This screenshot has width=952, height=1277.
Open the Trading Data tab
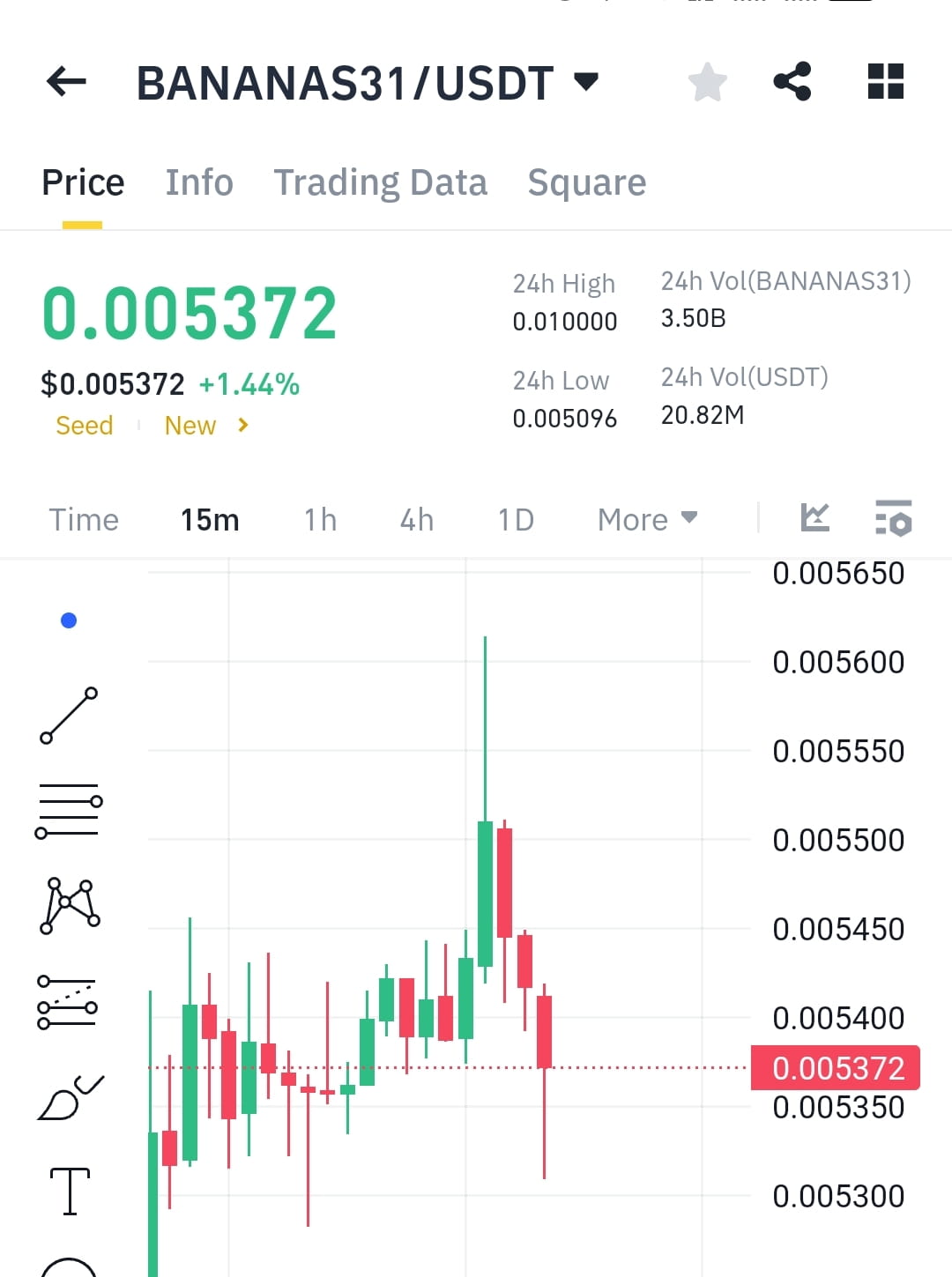(x=381, y=182)
